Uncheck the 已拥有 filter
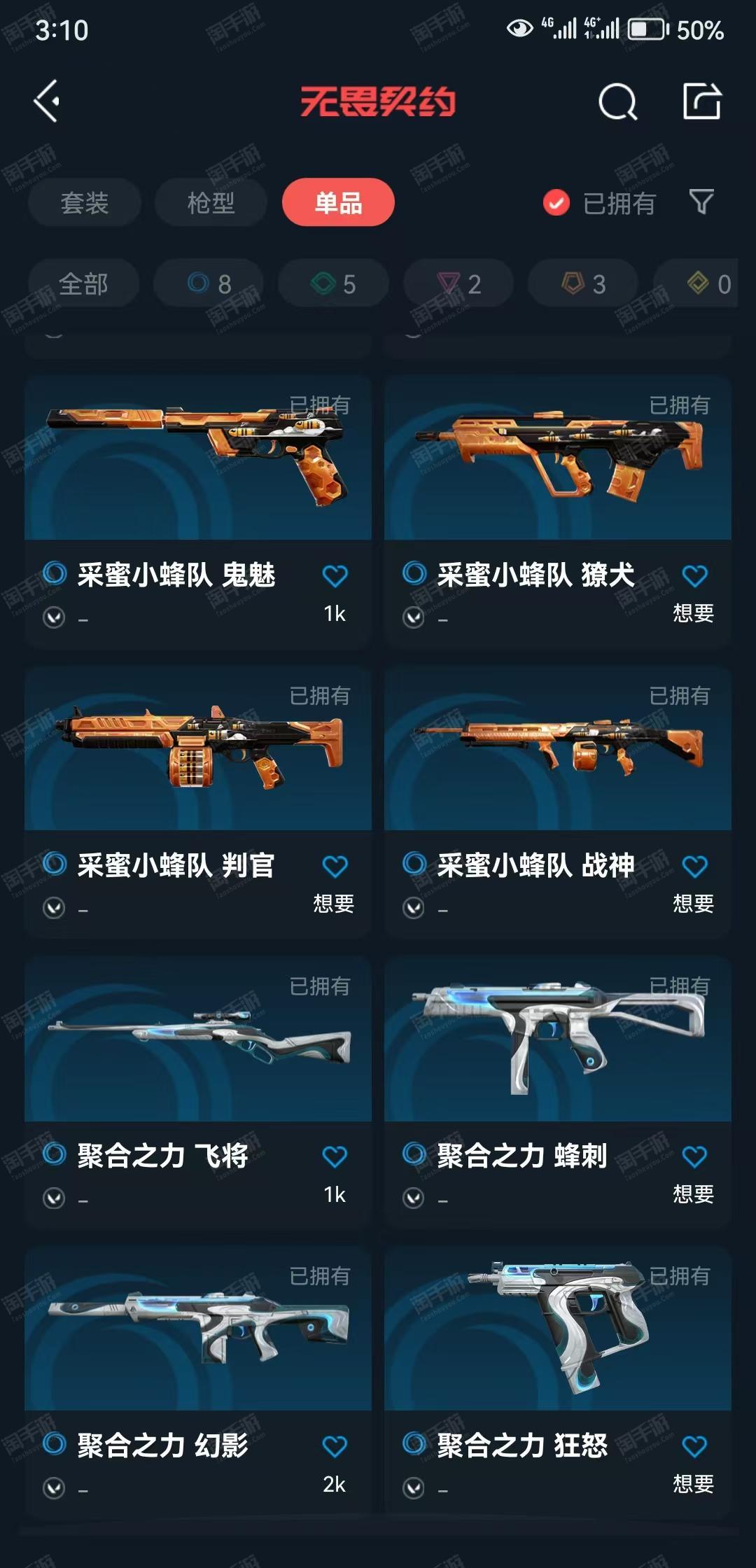This screenshot has height=1568, width=756. click(599, 203)
